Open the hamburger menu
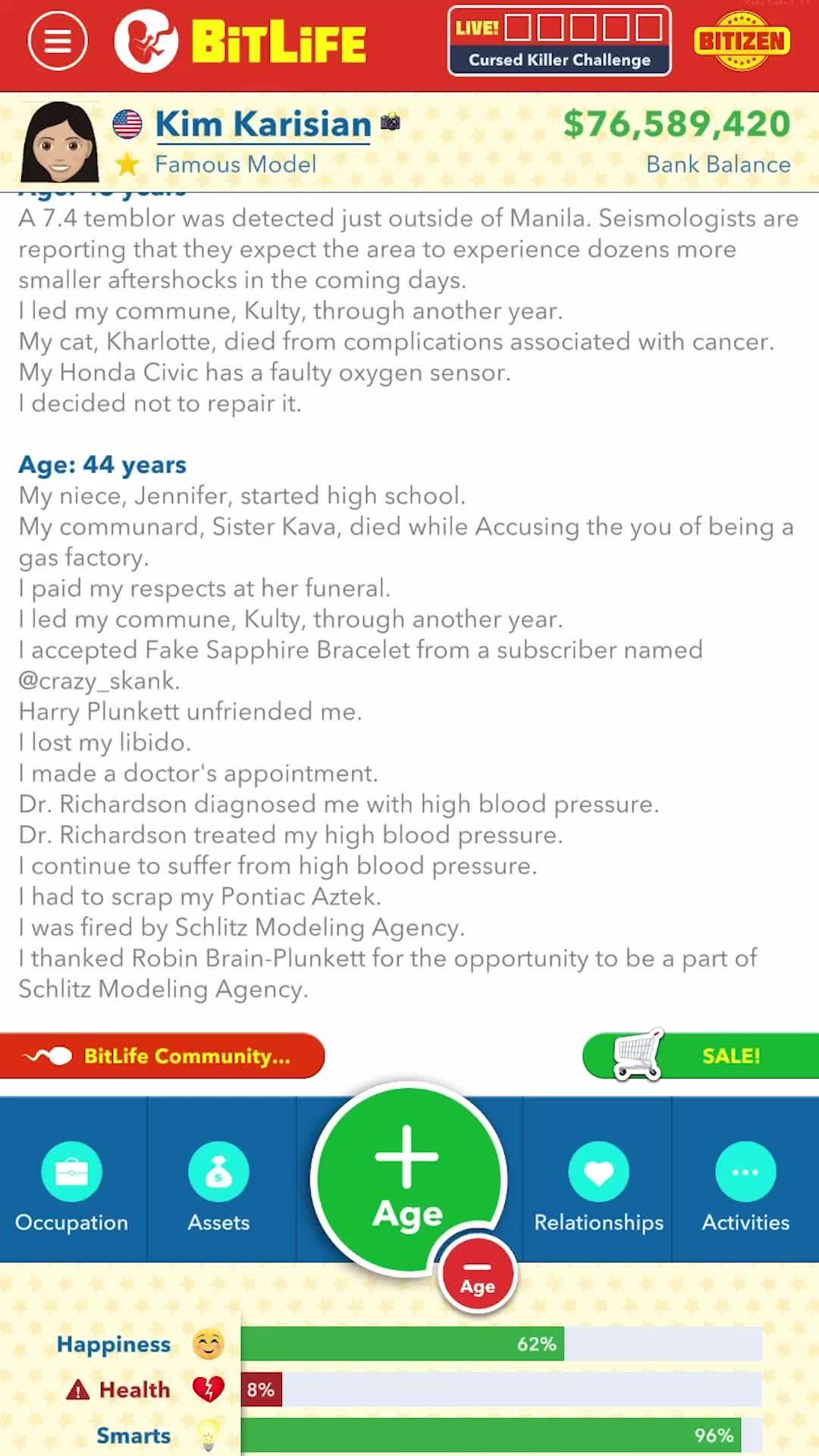This screenshot has height=1456, width=819. click(57, 39)
